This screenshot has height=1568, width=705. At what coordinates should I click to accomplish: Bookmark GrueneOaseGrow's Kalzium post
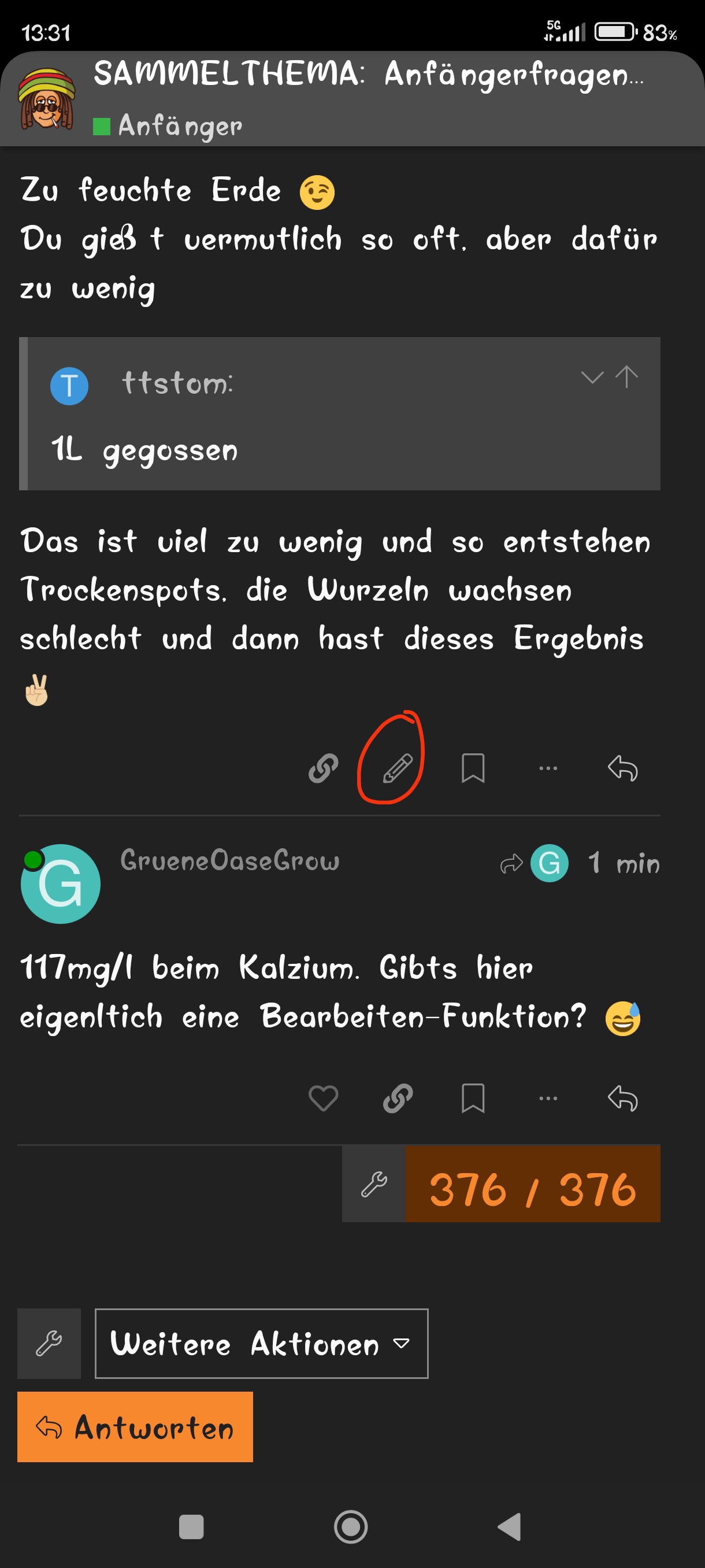point(473,1098)
